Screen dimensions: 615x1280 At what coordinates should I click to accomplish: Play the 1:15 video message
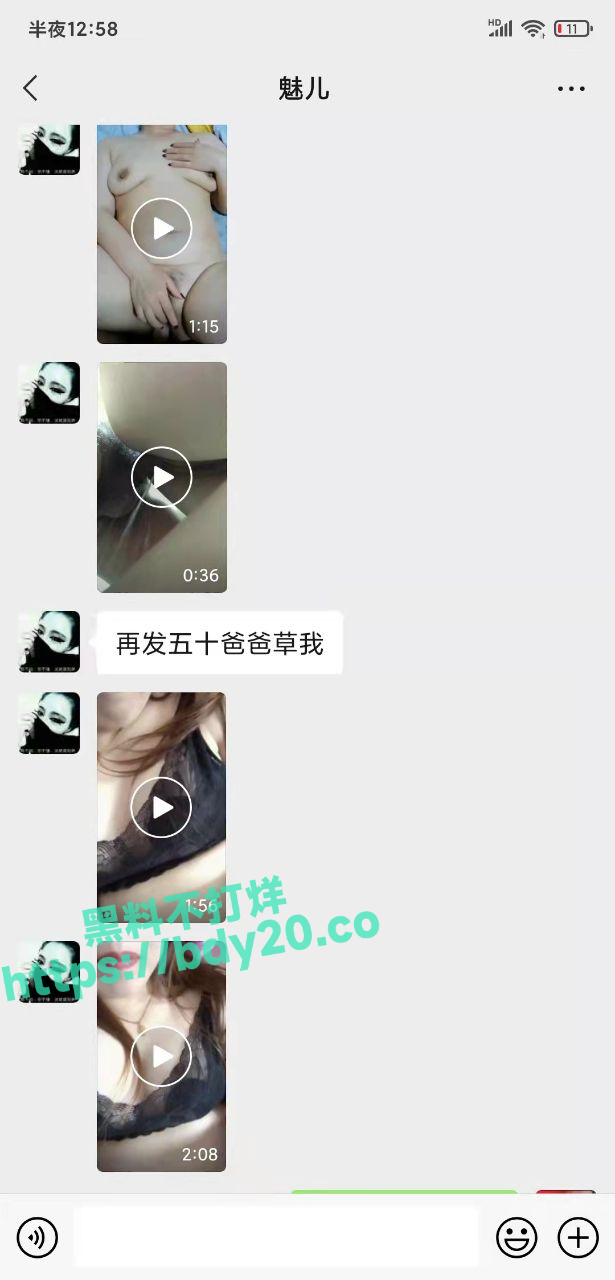point(162,233)
